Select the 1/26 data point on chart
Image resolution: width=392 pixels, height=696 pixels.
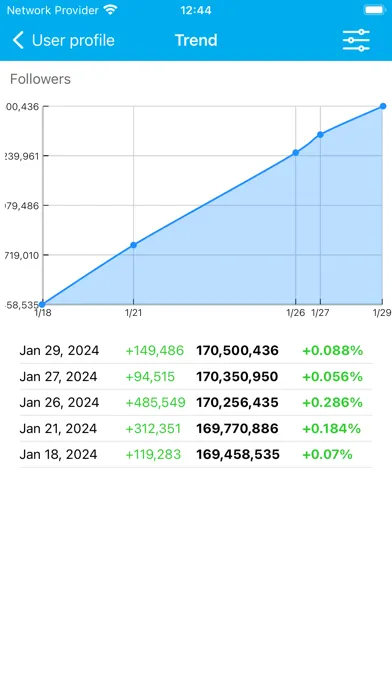[x=295, y=153]
